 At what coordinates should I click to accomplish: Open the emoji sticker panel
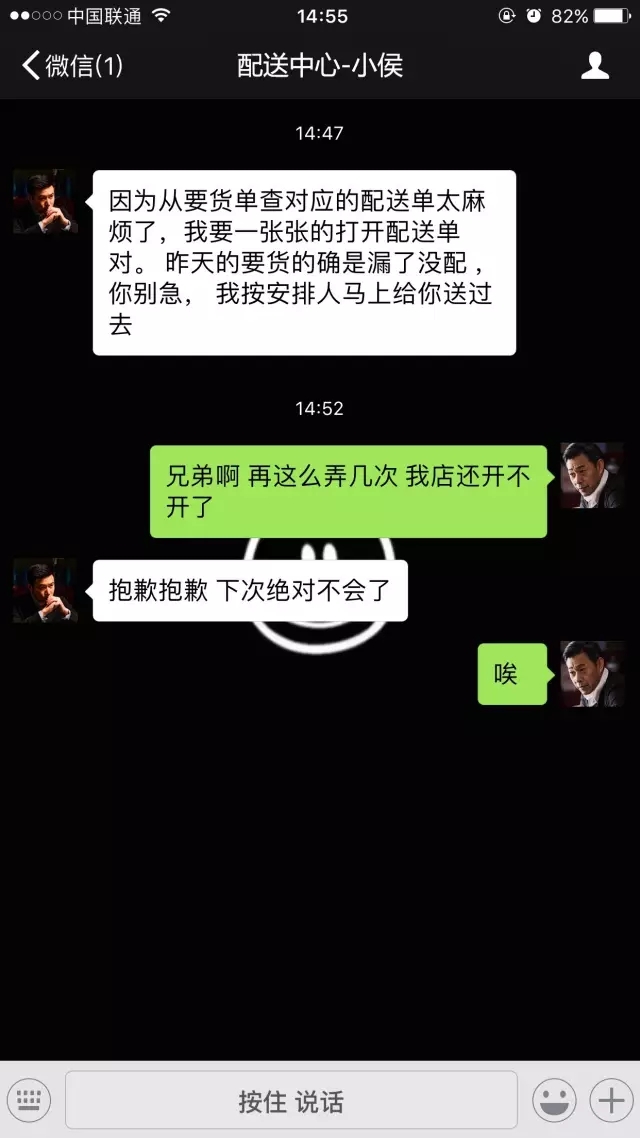point(554,1100)
